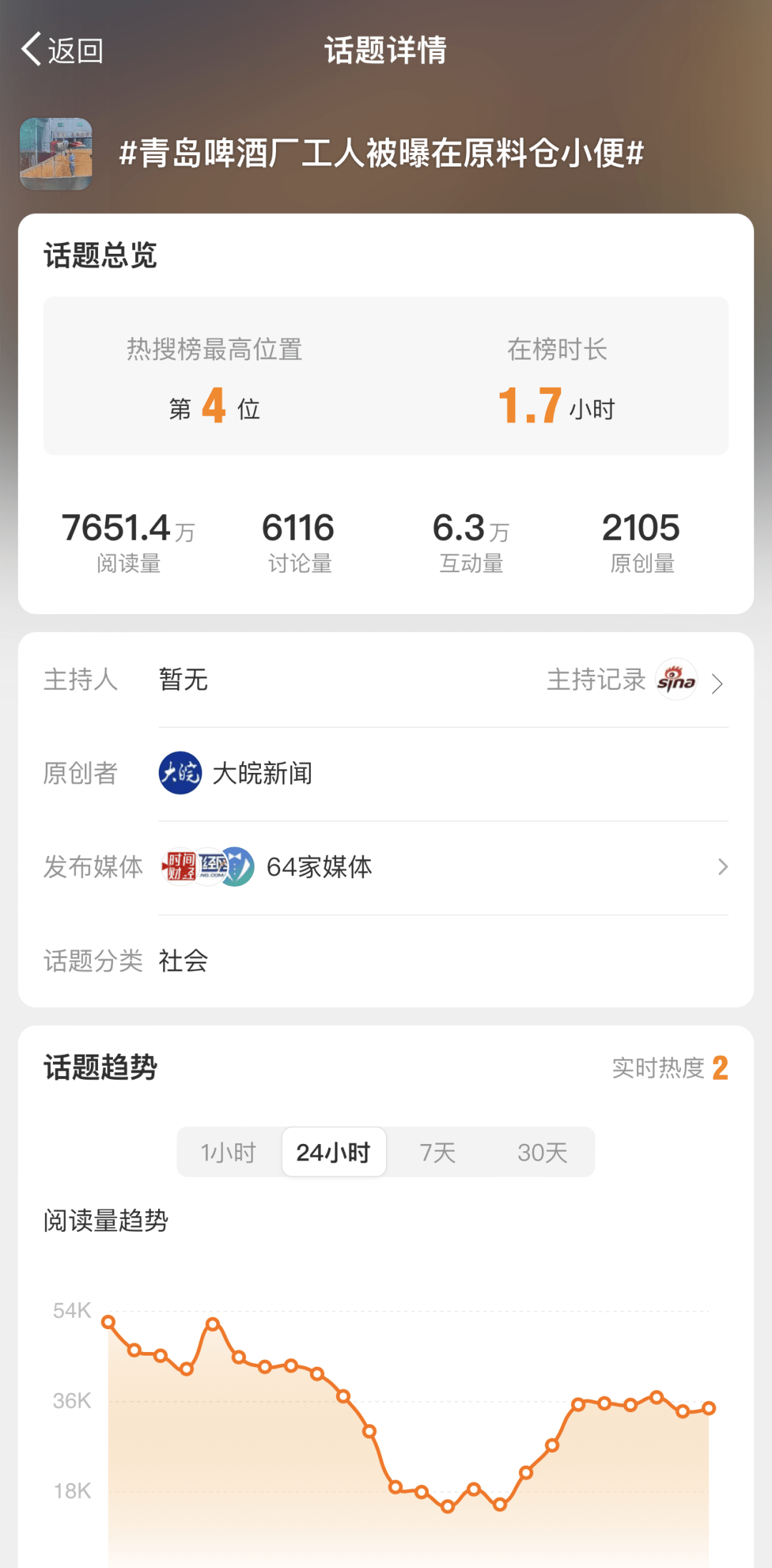Show the 30天 trend range
The height and width of the screenshot is (1568, 772).
(x=542, y=1152)
